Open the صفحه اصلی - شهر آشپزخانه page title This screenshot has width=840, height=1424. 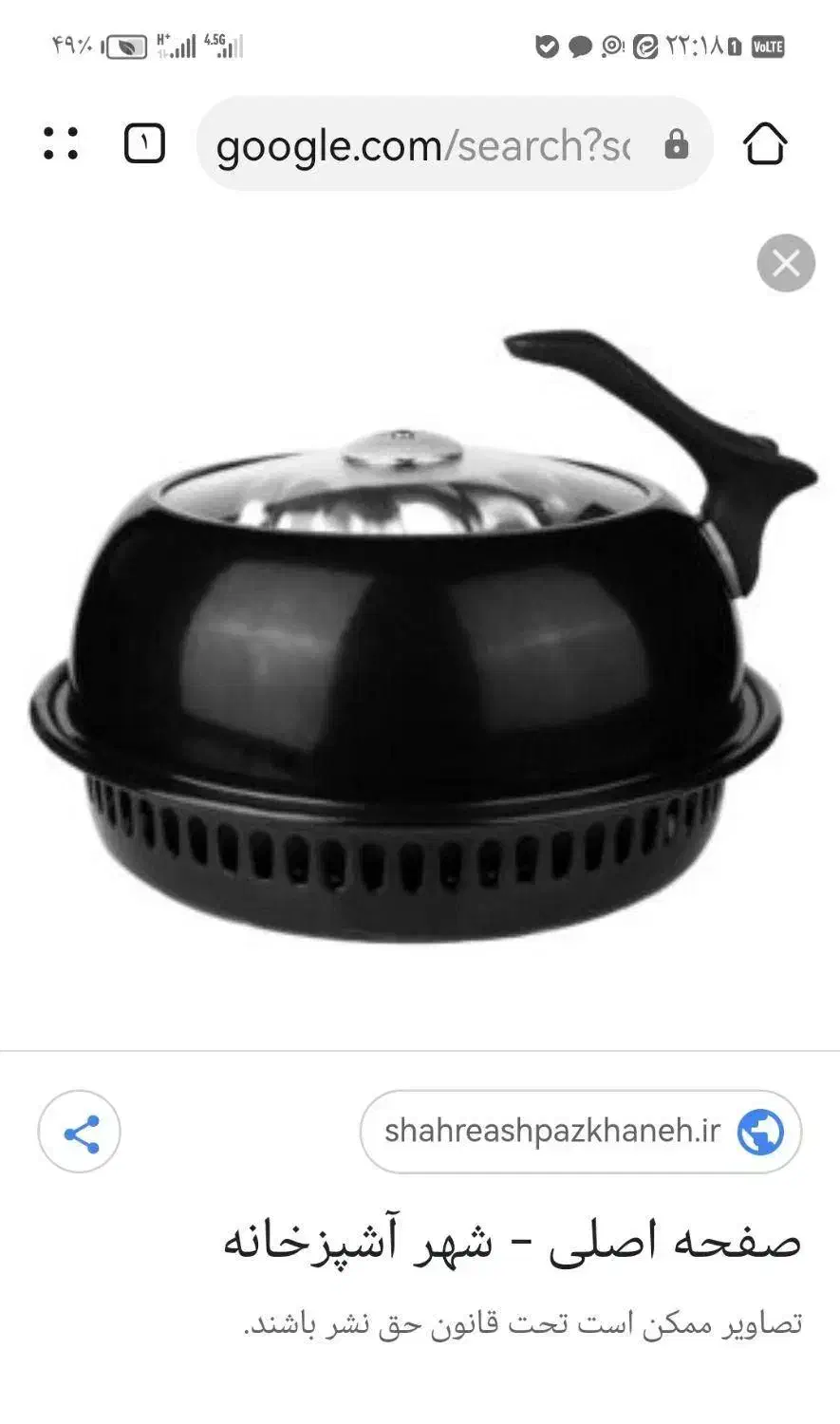[513, 1242]
